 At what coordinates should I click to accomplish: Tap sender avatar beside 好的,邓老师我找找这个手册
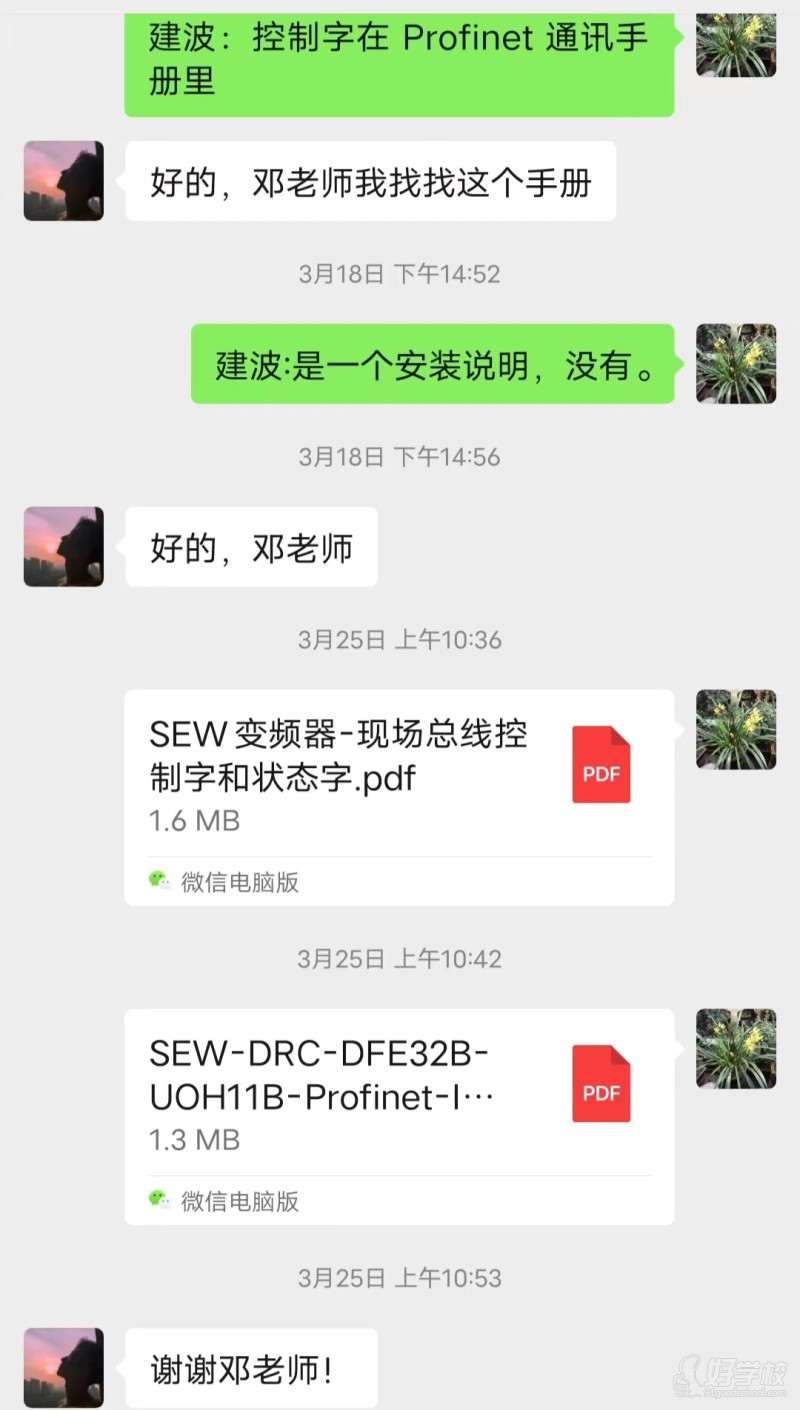click(63, 181)
